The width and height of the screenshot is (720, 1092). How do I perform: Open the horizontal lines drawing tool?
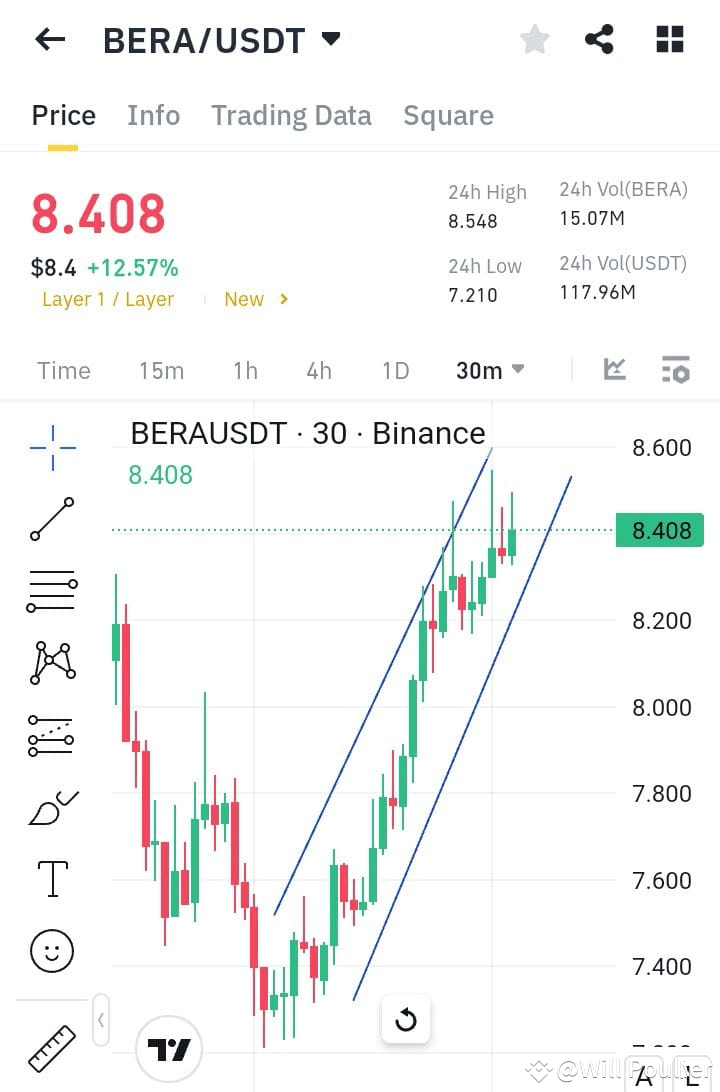52,590
